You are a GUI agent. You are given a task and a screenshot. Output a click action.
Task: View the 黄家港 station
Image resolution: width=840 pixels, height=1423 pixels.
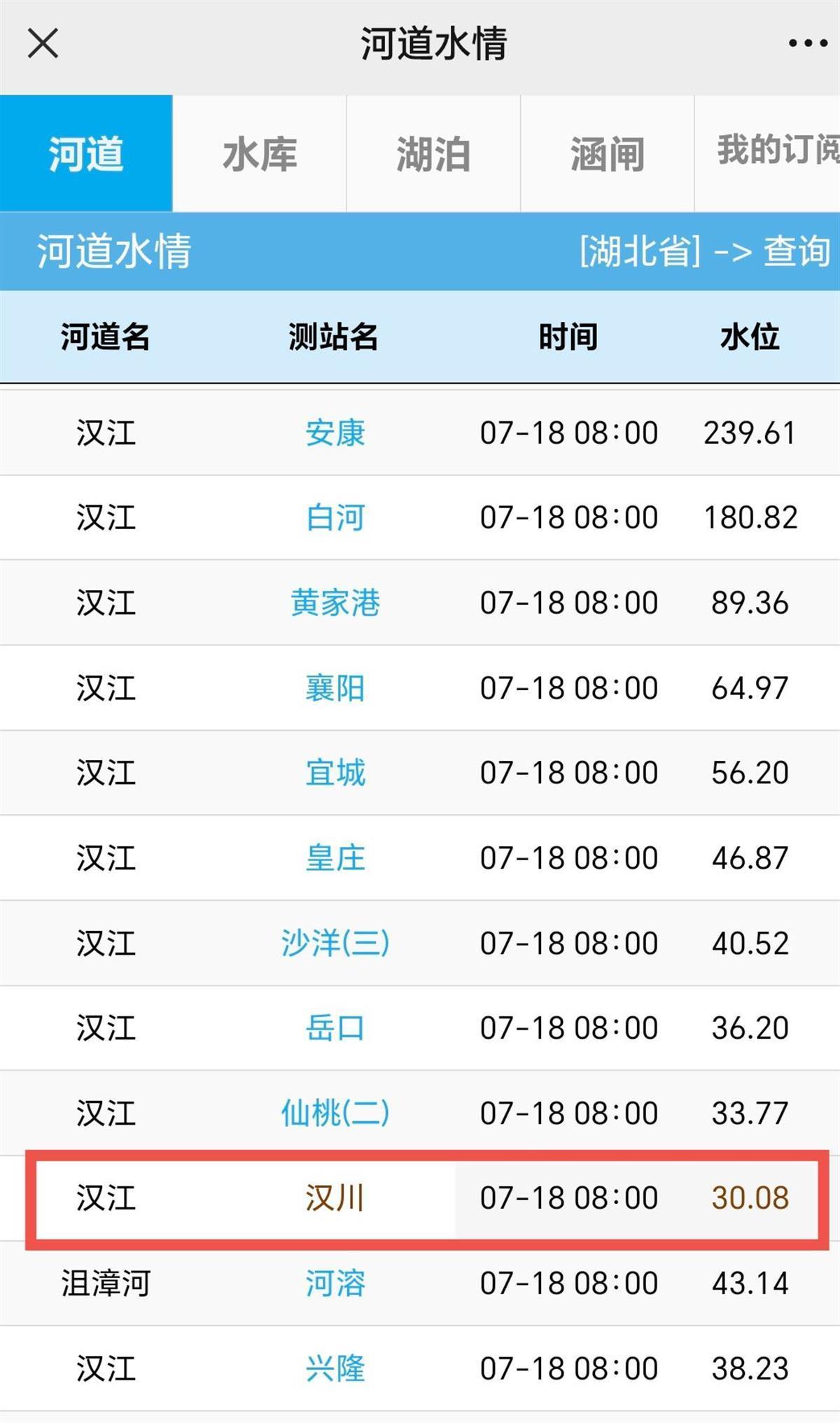[x=335, y=603]
